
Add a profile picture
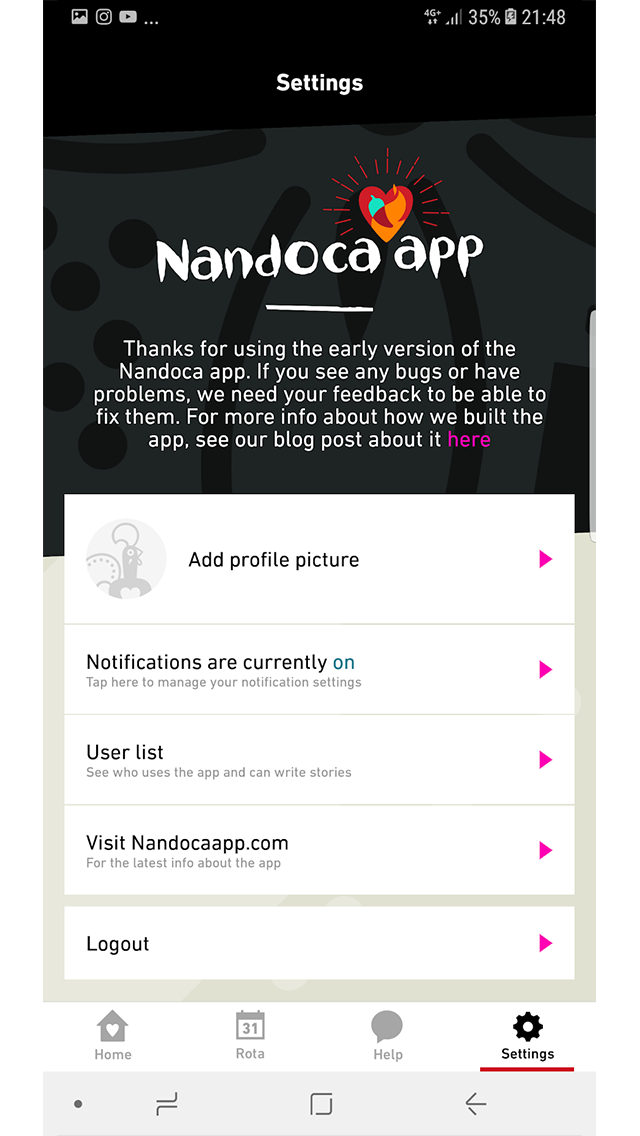[319, 559]
